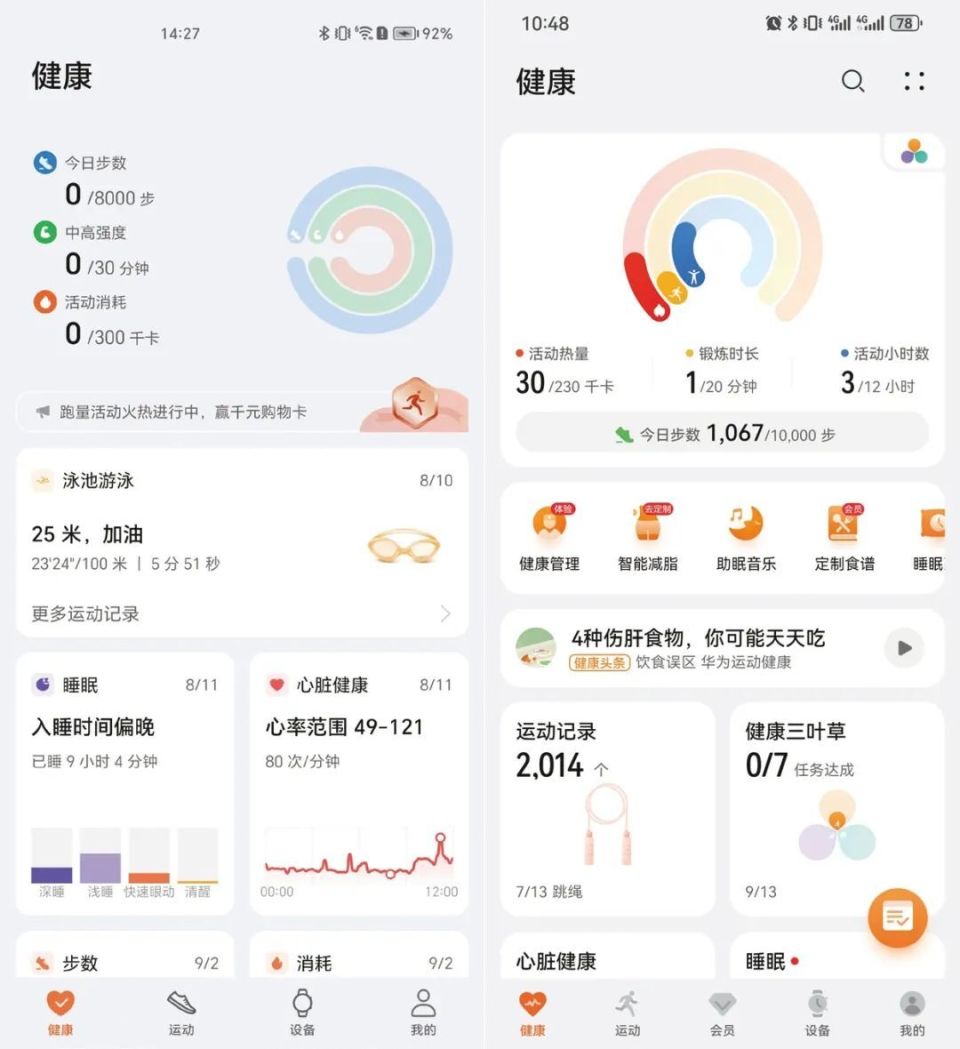Open the search icon
Image resolution: width=960 pixels, height=1049 pixels.
tap(853, 81)
